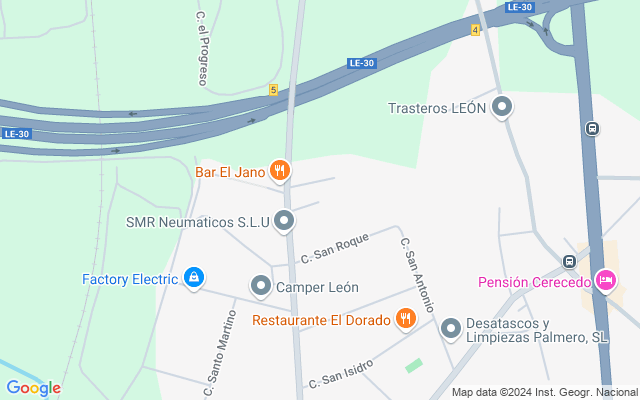
Task: Select Restaurante El Dorado on the map
Action: coord(405,320)
